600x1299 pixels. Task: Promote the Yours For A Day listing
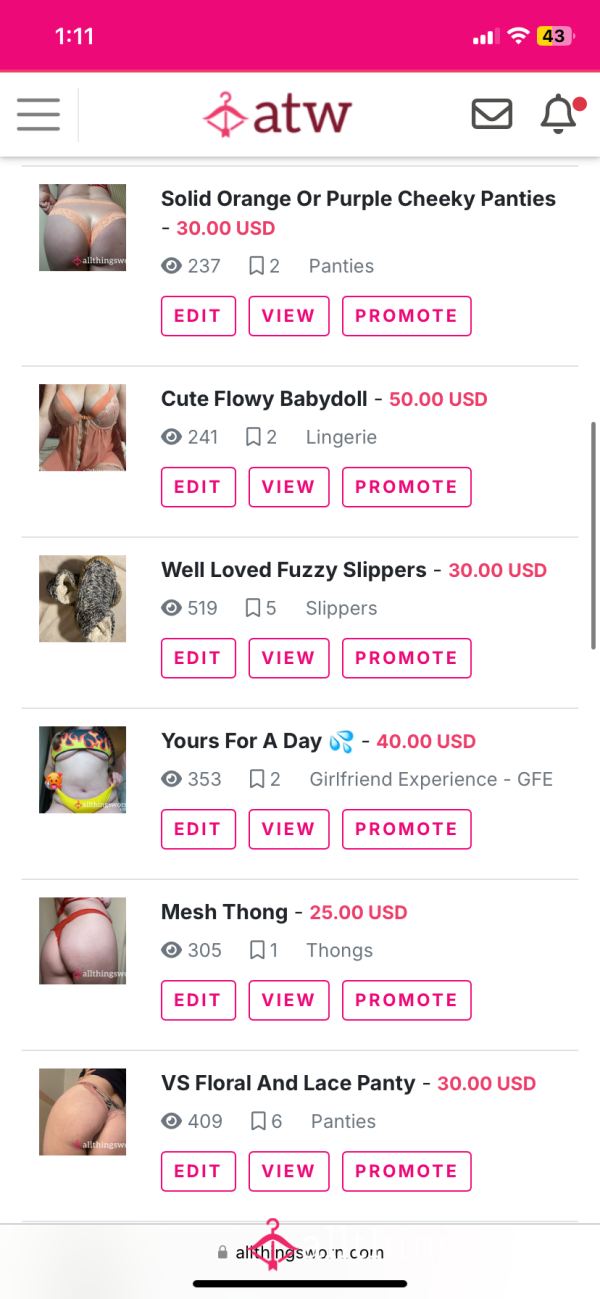pyautogui.click(x=406, y=829)
